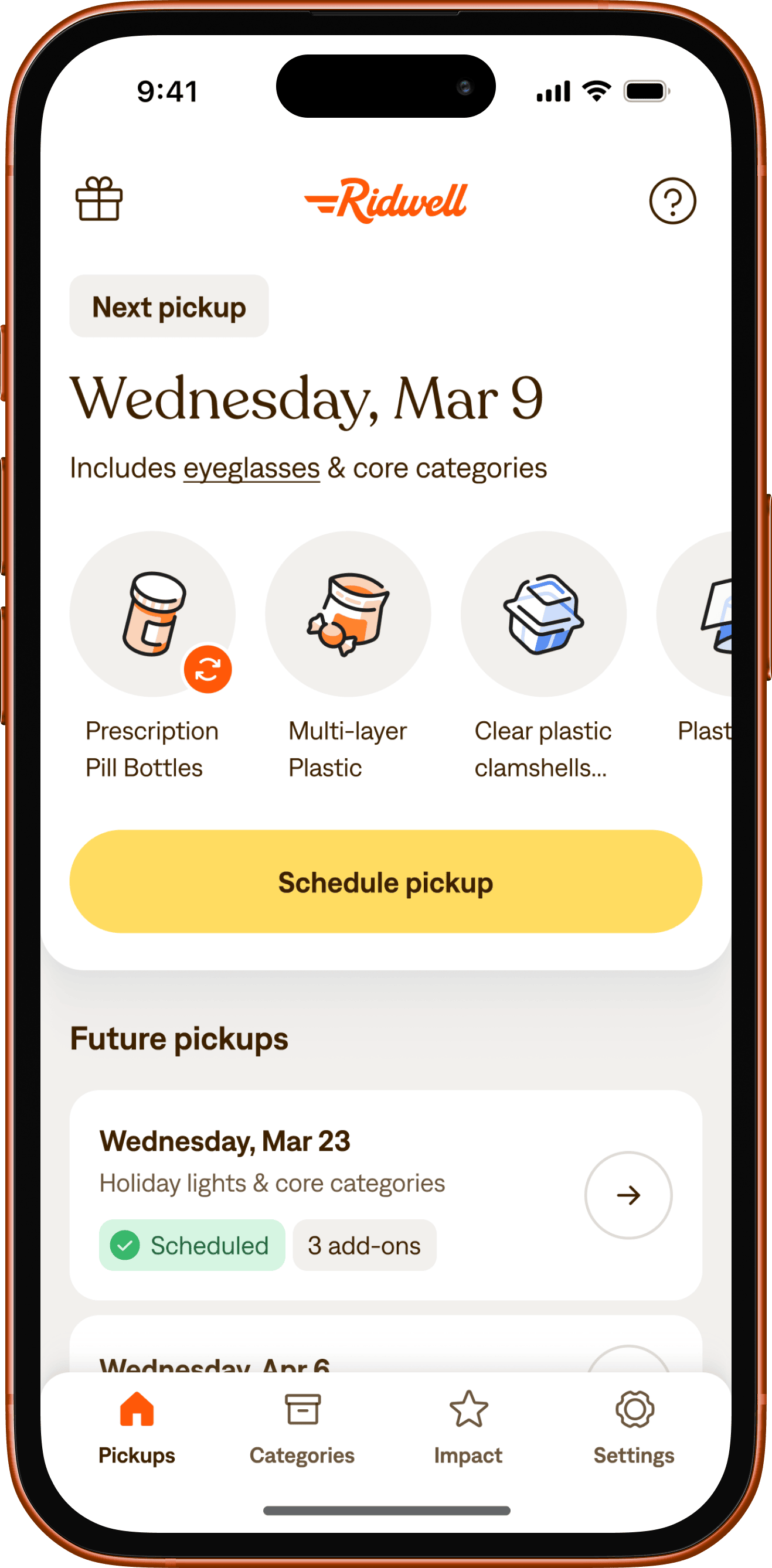
Task: Follow the underlined eyeglasses link
Action: coord(251,469)
